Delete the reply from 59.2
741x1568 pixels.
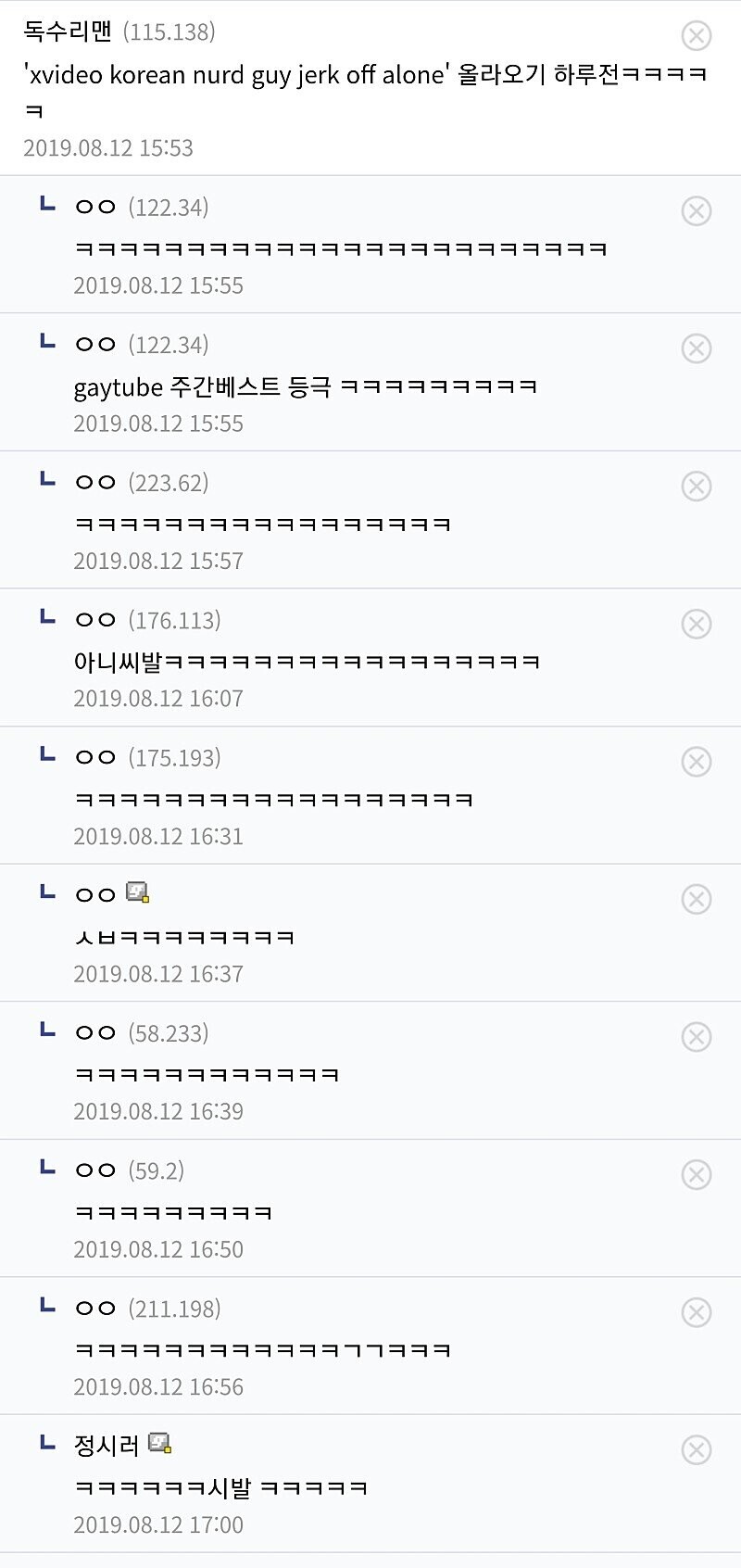tap(696, 1174)
